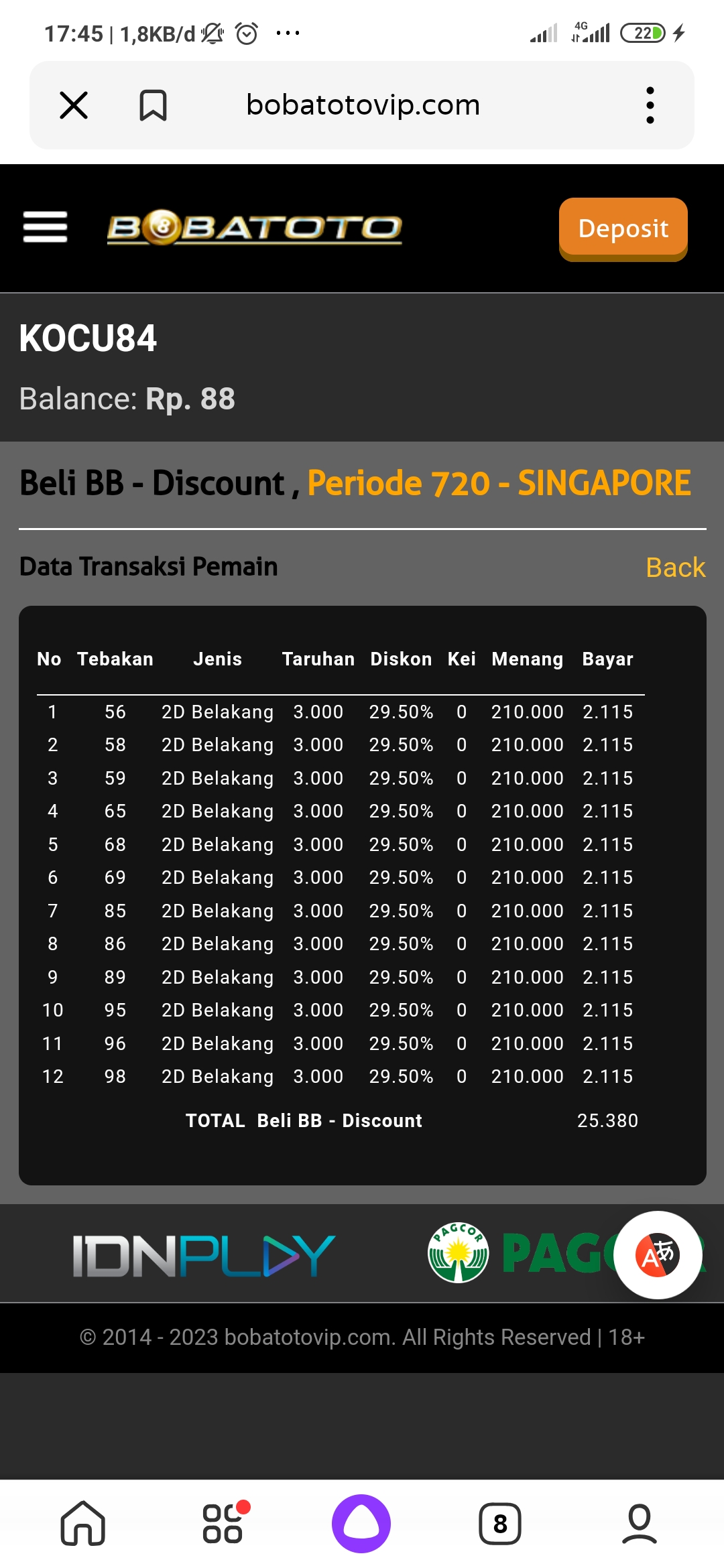Tap the orange Deposit button
The height and width of the screenshot is (1568, 724).
tap(623, 228)
